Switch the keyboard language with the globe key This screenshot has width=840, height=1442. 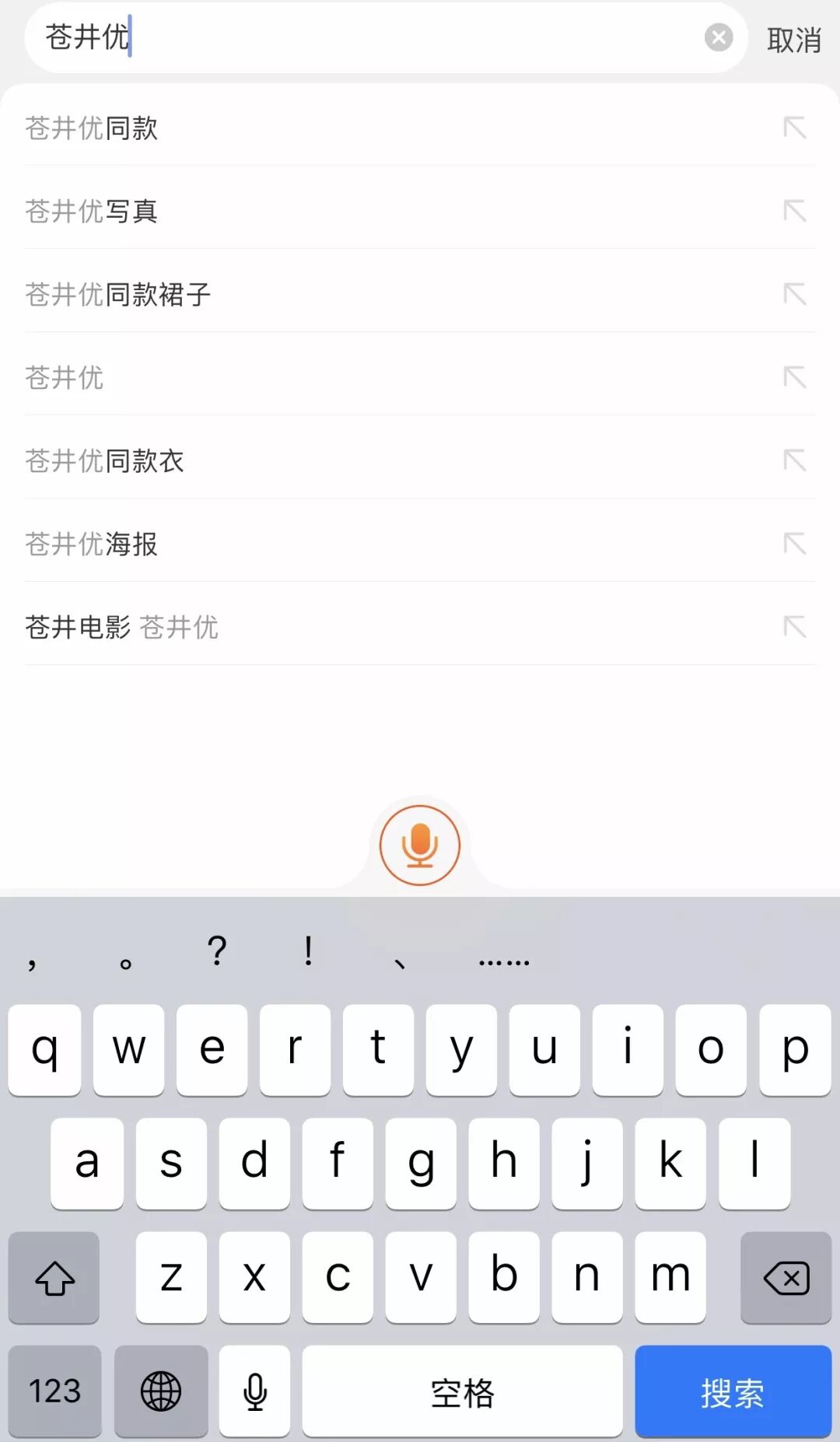point(161,1391)
